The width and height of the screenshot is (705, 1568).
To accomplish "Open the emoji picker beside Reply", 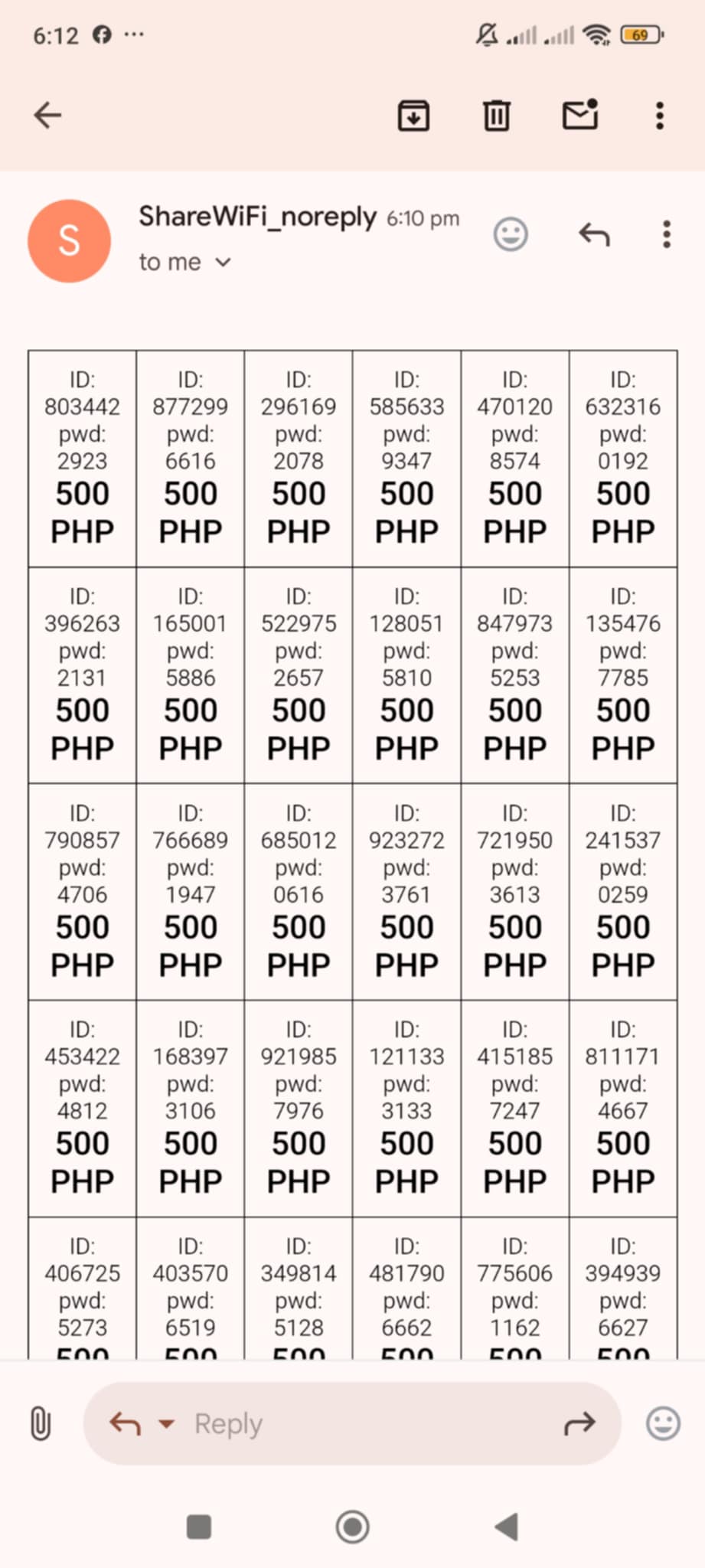I will [x=663, y=1424].
